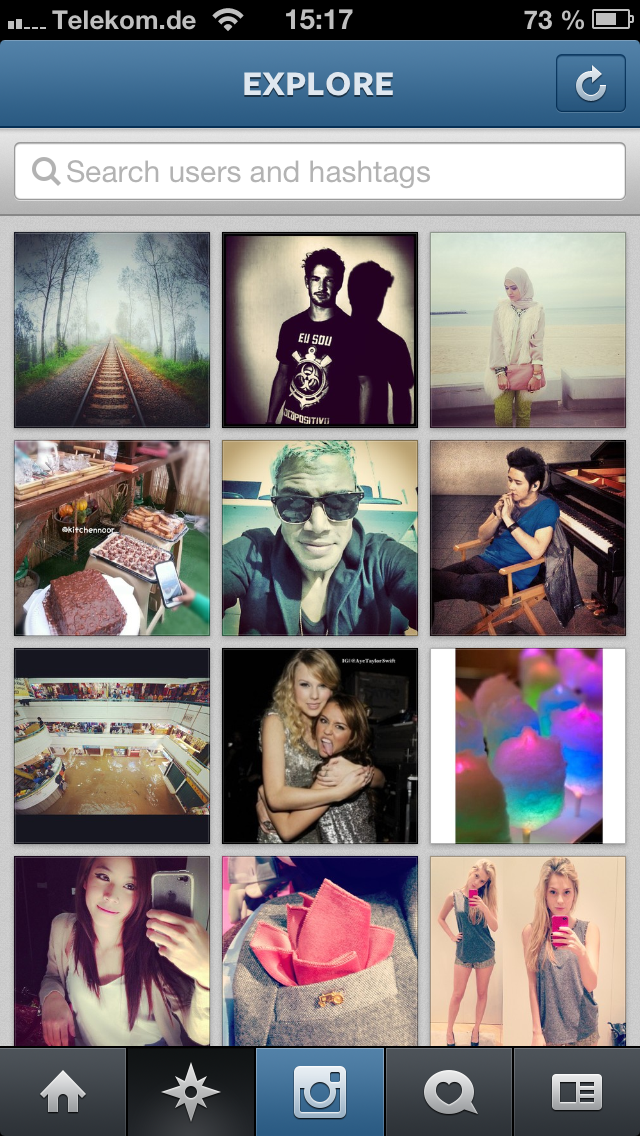Open the blonde girl mirror selfie collage
The height and width of the screenshot is (1136, 640).
(528, 950)
